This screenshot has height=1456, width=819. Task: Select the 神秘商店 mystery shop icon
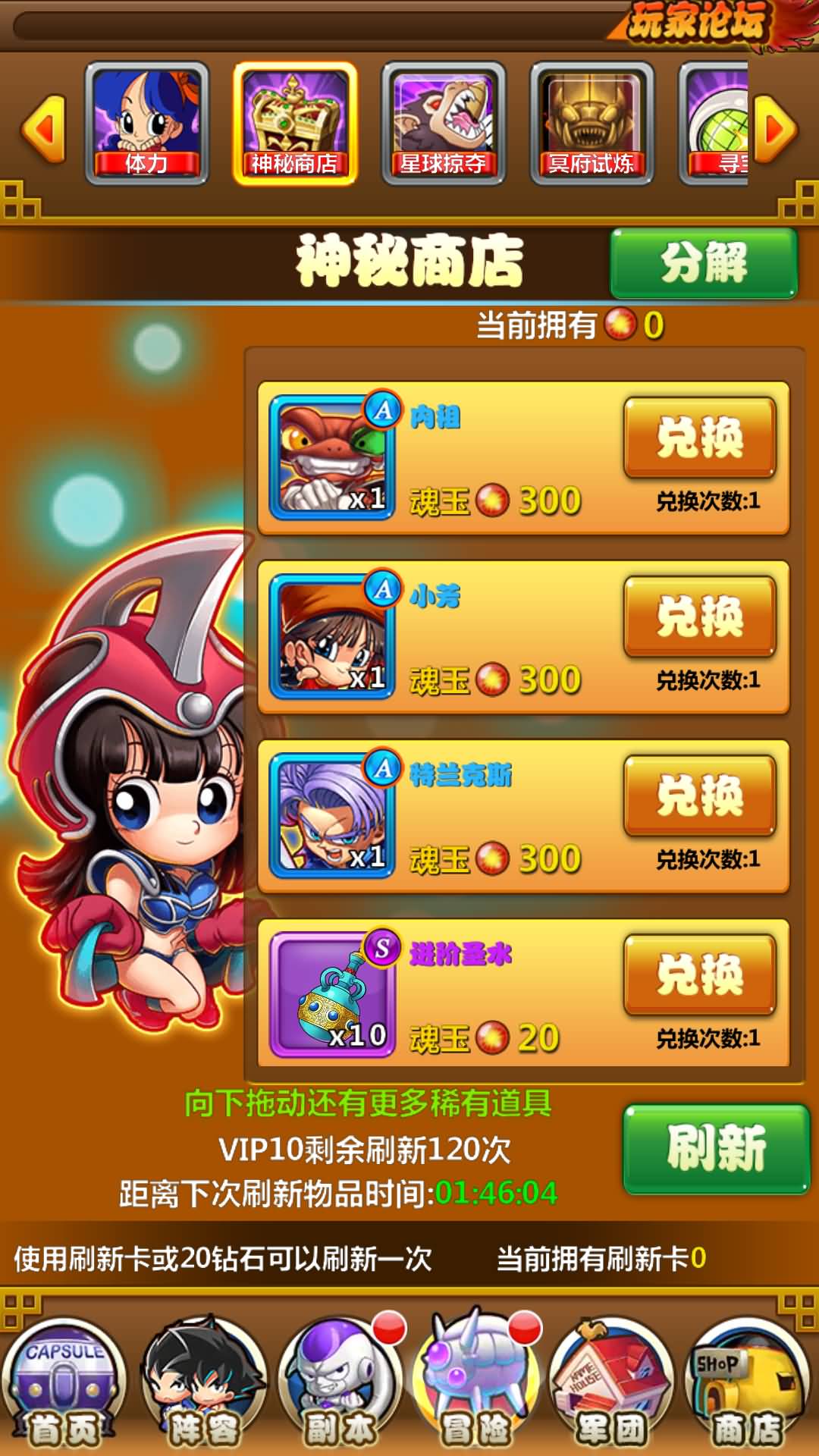tap(295, 124)
